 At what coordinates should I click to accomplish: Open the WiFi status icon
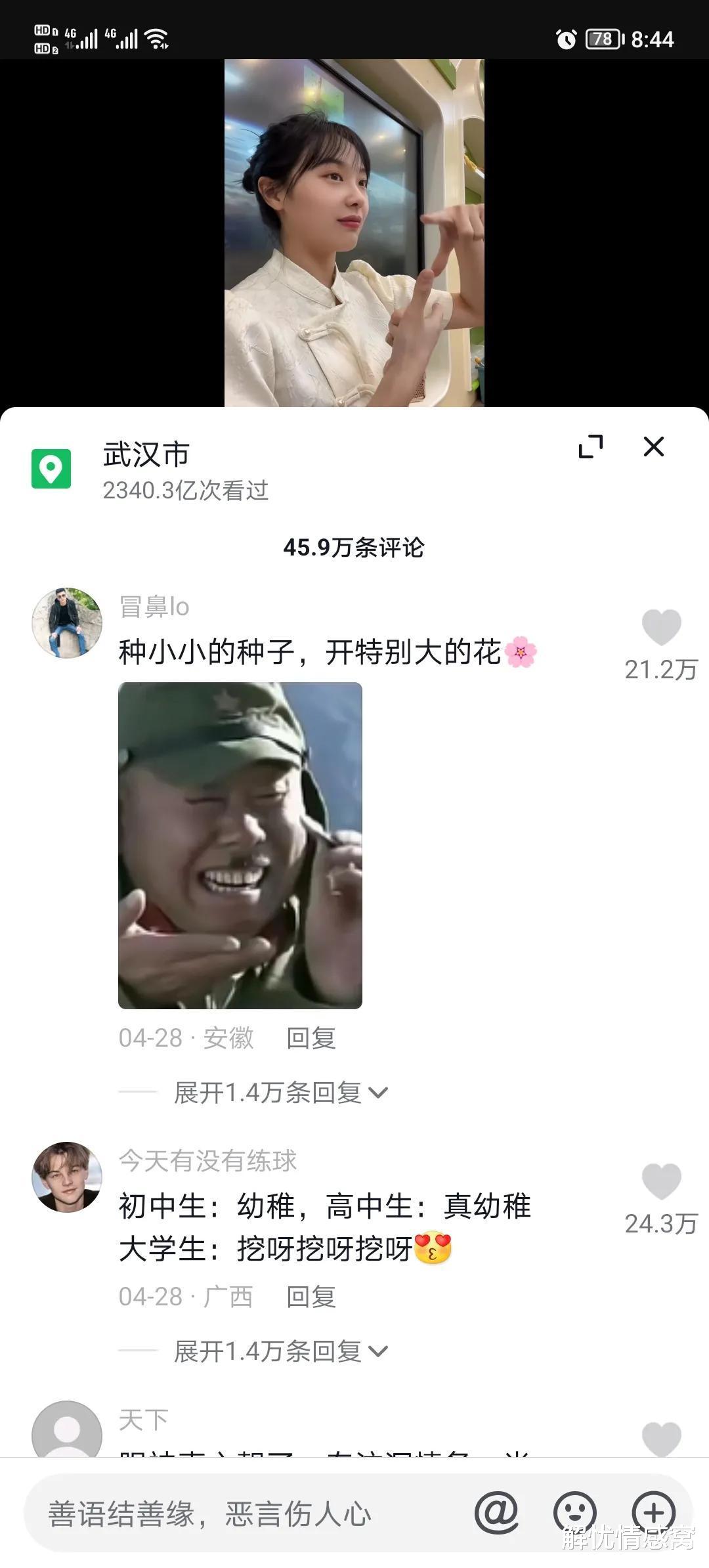point(156,38)
